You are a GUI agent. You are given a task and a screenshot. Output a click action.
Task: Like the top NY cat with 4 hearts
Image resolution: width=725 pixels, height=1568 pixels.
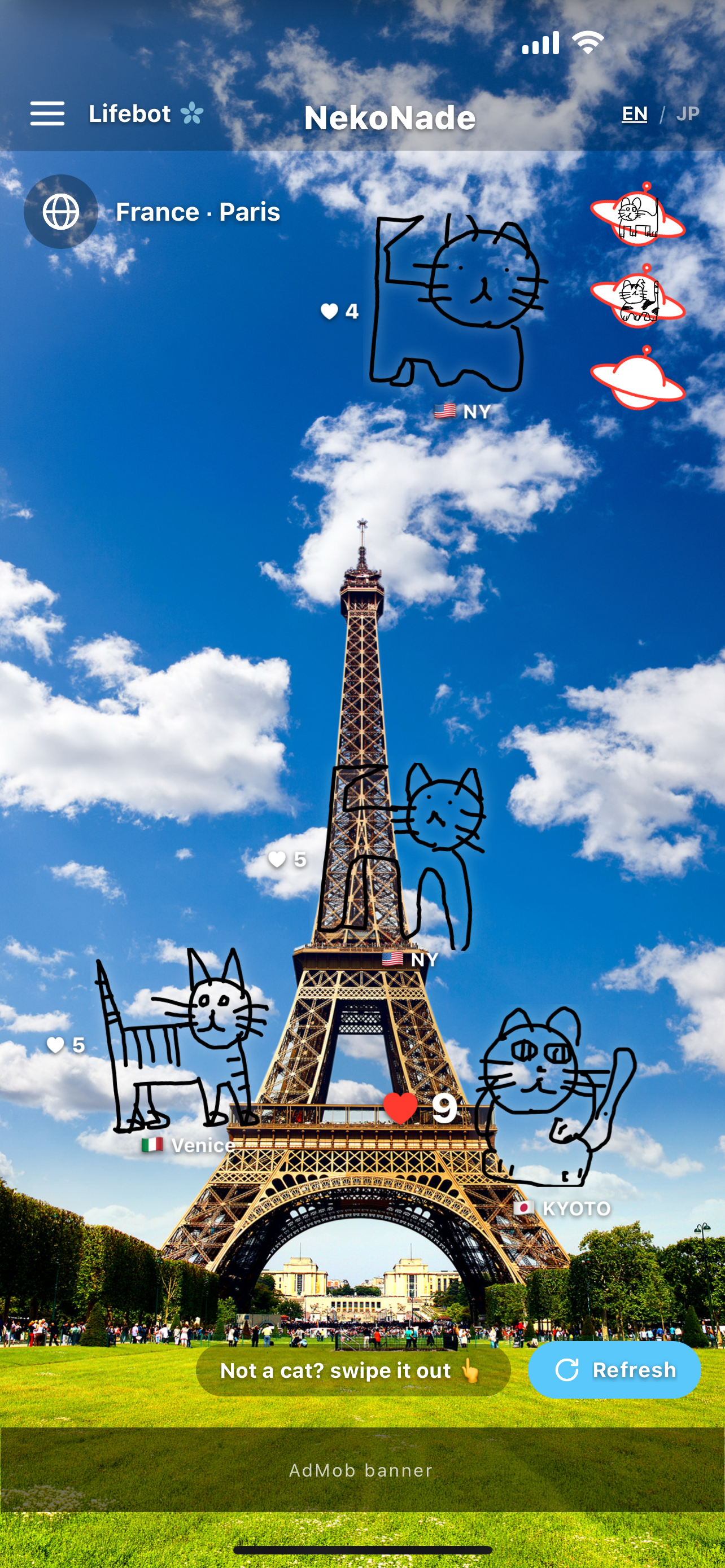click(x=340, y=312)
